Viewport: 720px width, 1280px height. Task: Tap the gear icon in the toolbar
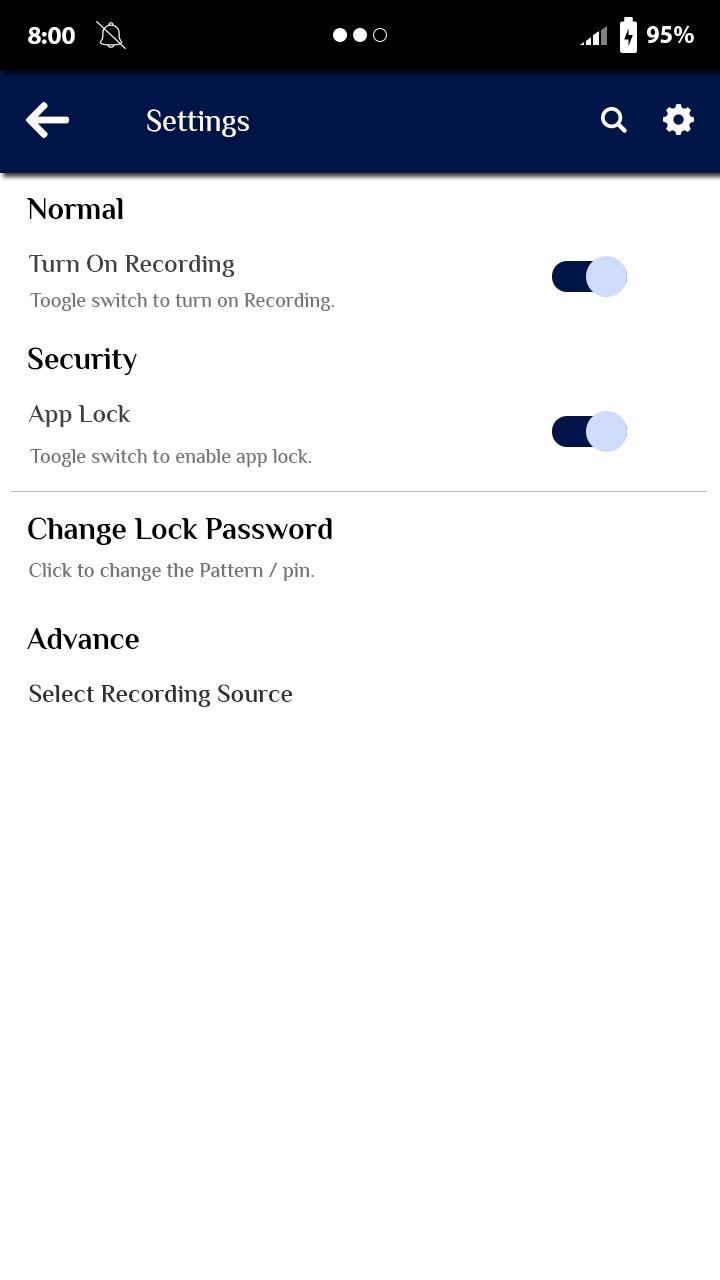click(x=678, y=121)
